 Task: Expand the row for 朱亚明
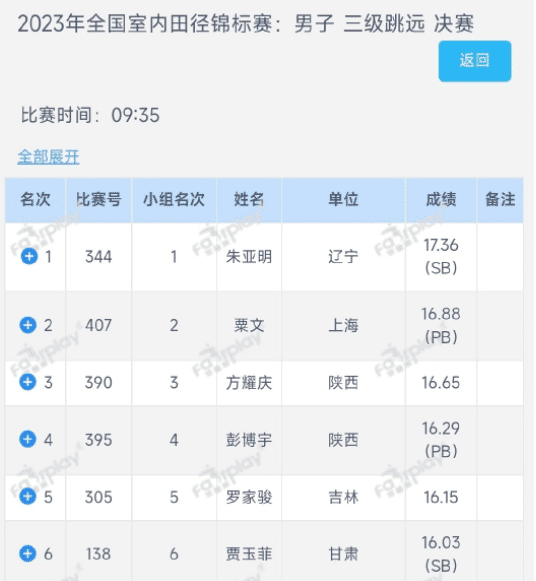[29, 256]
